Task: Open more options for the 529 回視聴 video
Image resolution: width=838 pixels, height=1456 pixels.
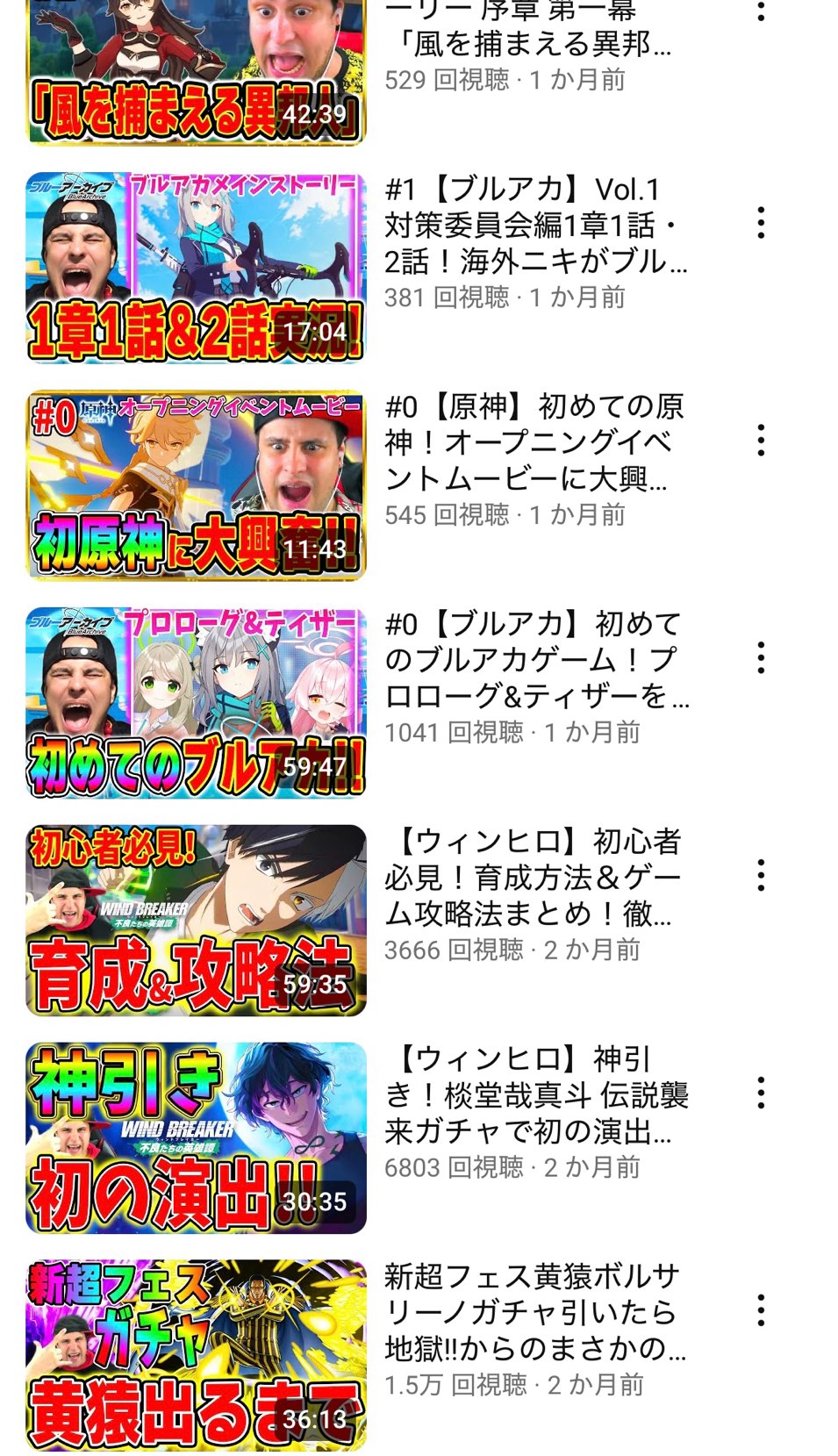Action: (761, 11)
